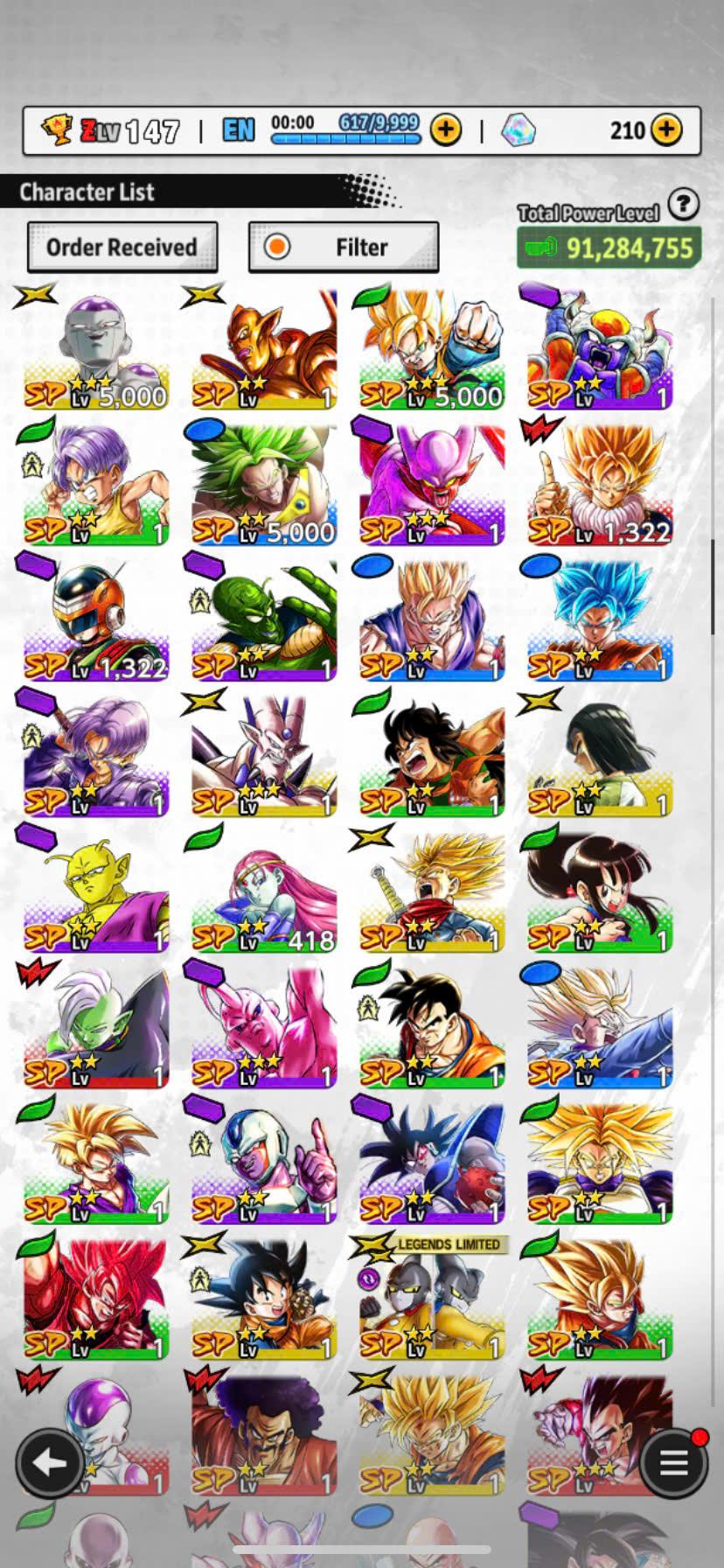This screenshot has height=1568, width=724.
Task: Select the masked helmet character Lv 1,322
Action: pyautogui.click(x=96, y=619)
